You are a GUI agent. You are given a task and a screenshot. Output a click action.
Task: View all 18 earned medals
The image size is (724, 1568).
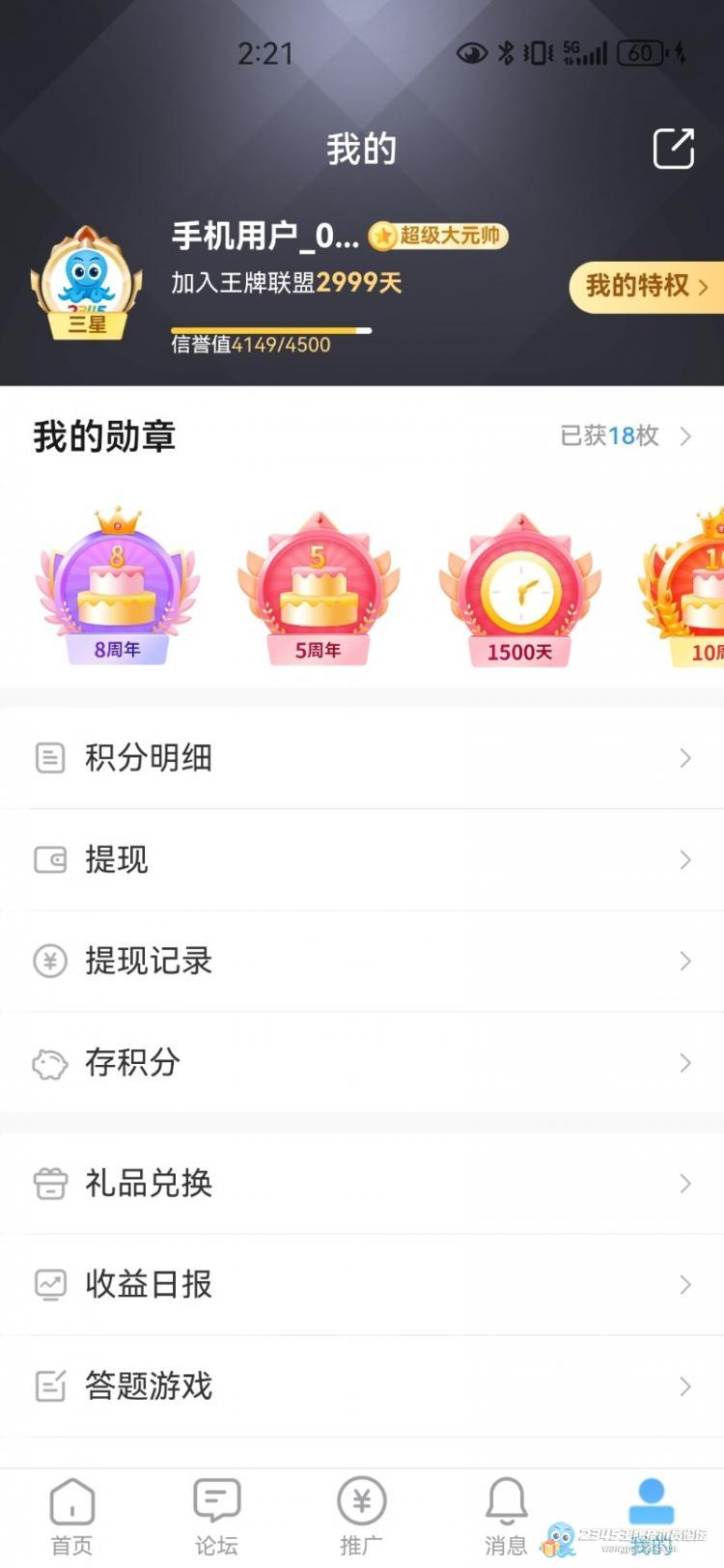pos(626,436)
